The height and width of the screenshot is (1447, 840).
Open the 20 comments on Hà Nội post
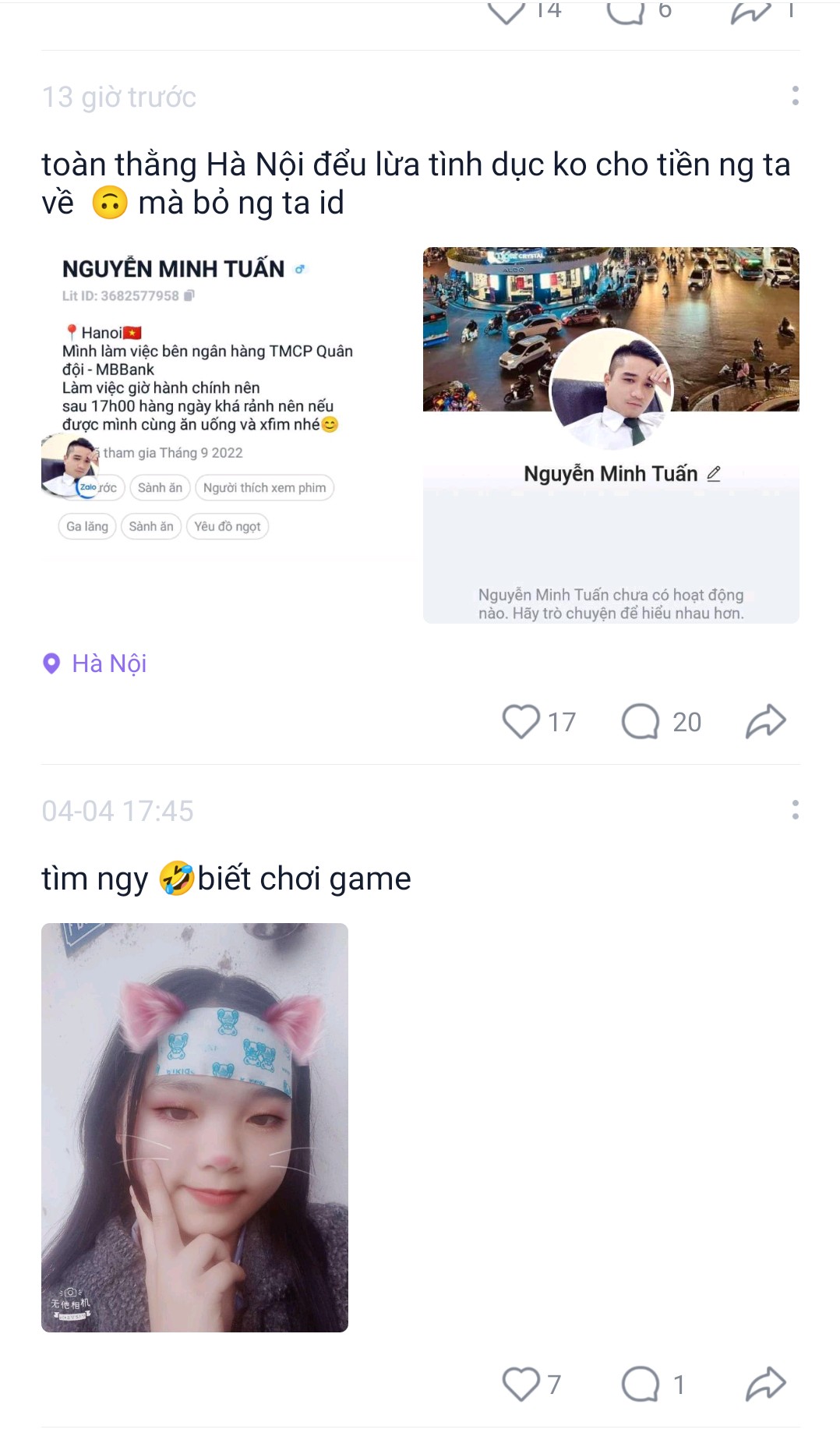[x=641, y=721]
